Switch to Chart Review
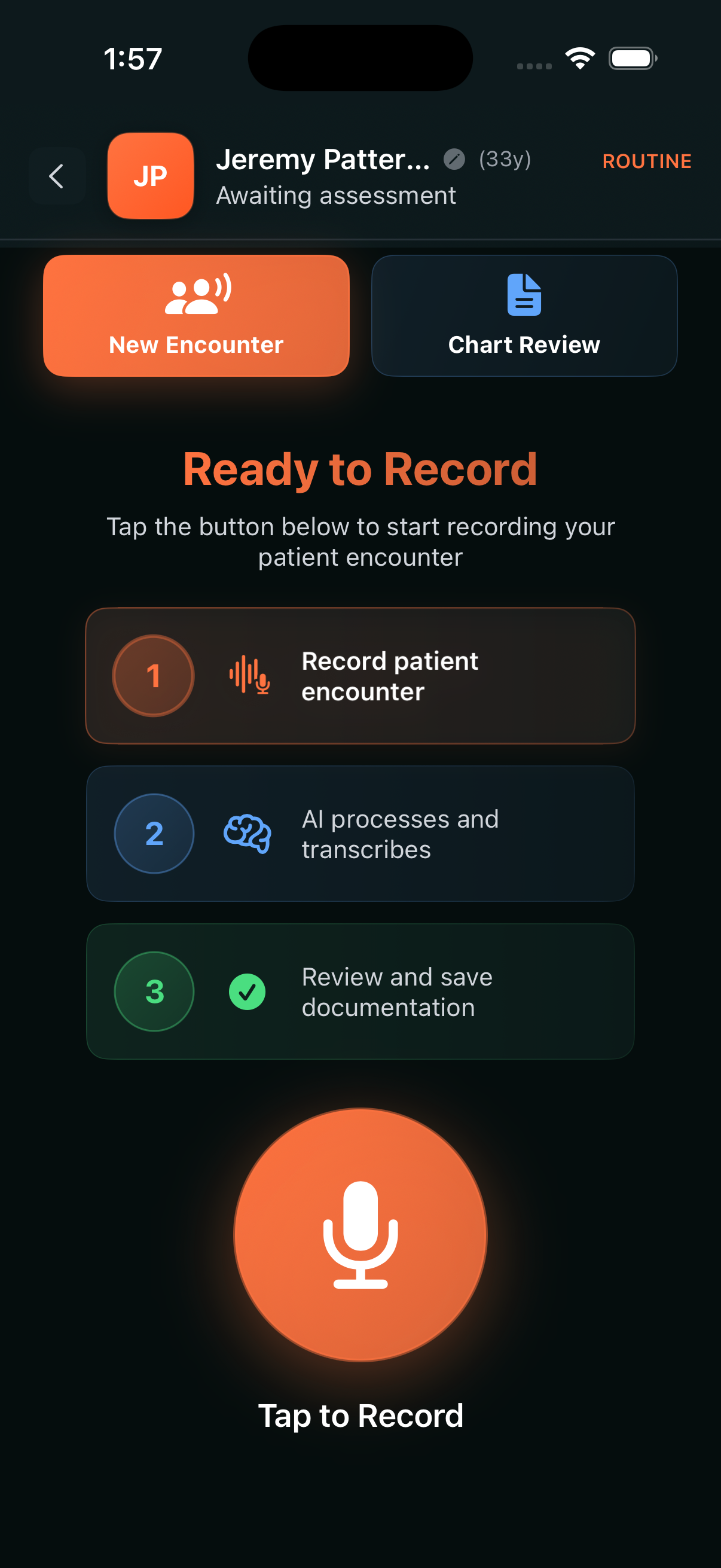This screenshot has height=1568, width=721. [524, 316]
